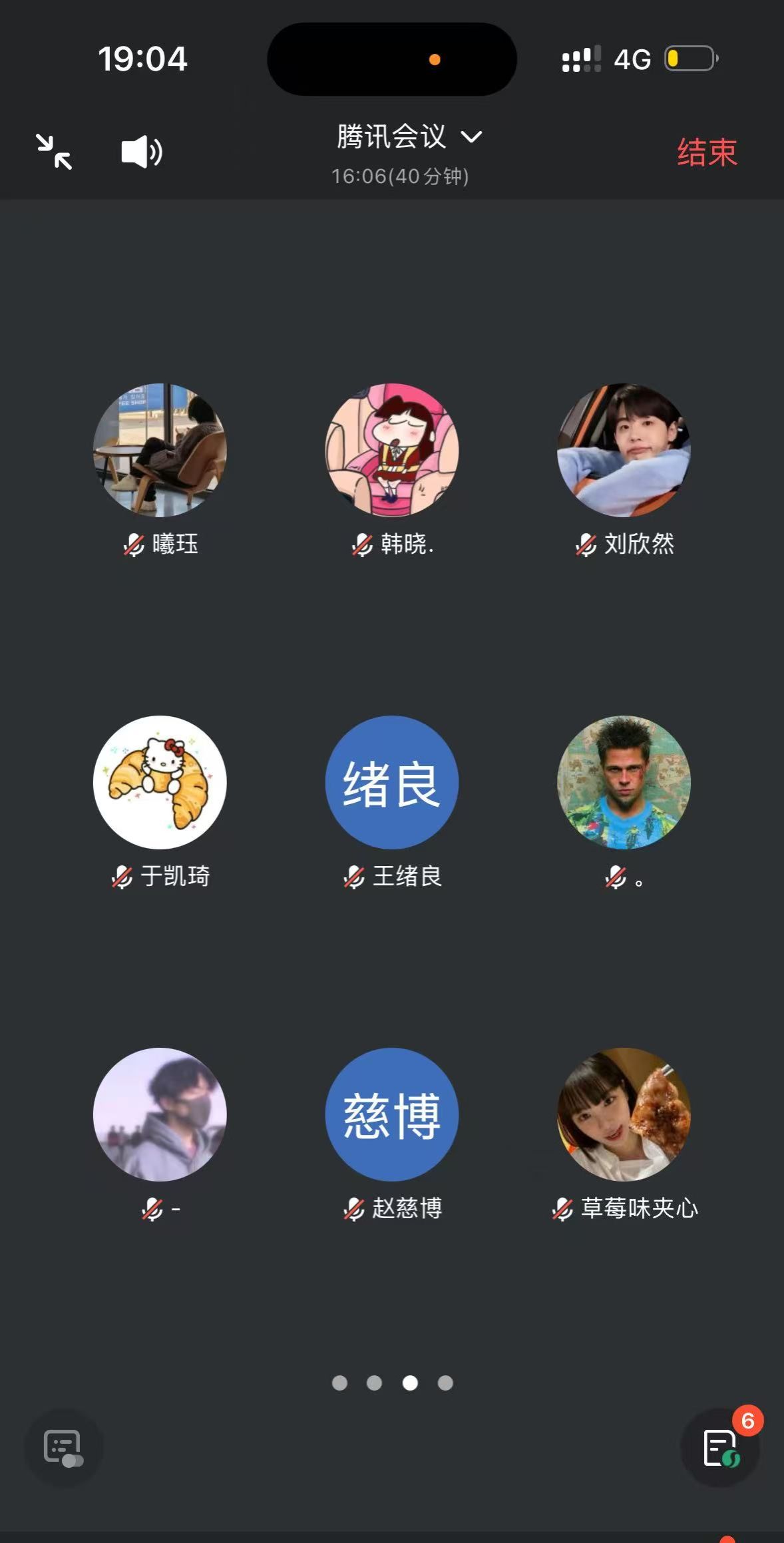
Task: Select participant 韩晓.'s avatar
Action: click(x=391, y=450)
